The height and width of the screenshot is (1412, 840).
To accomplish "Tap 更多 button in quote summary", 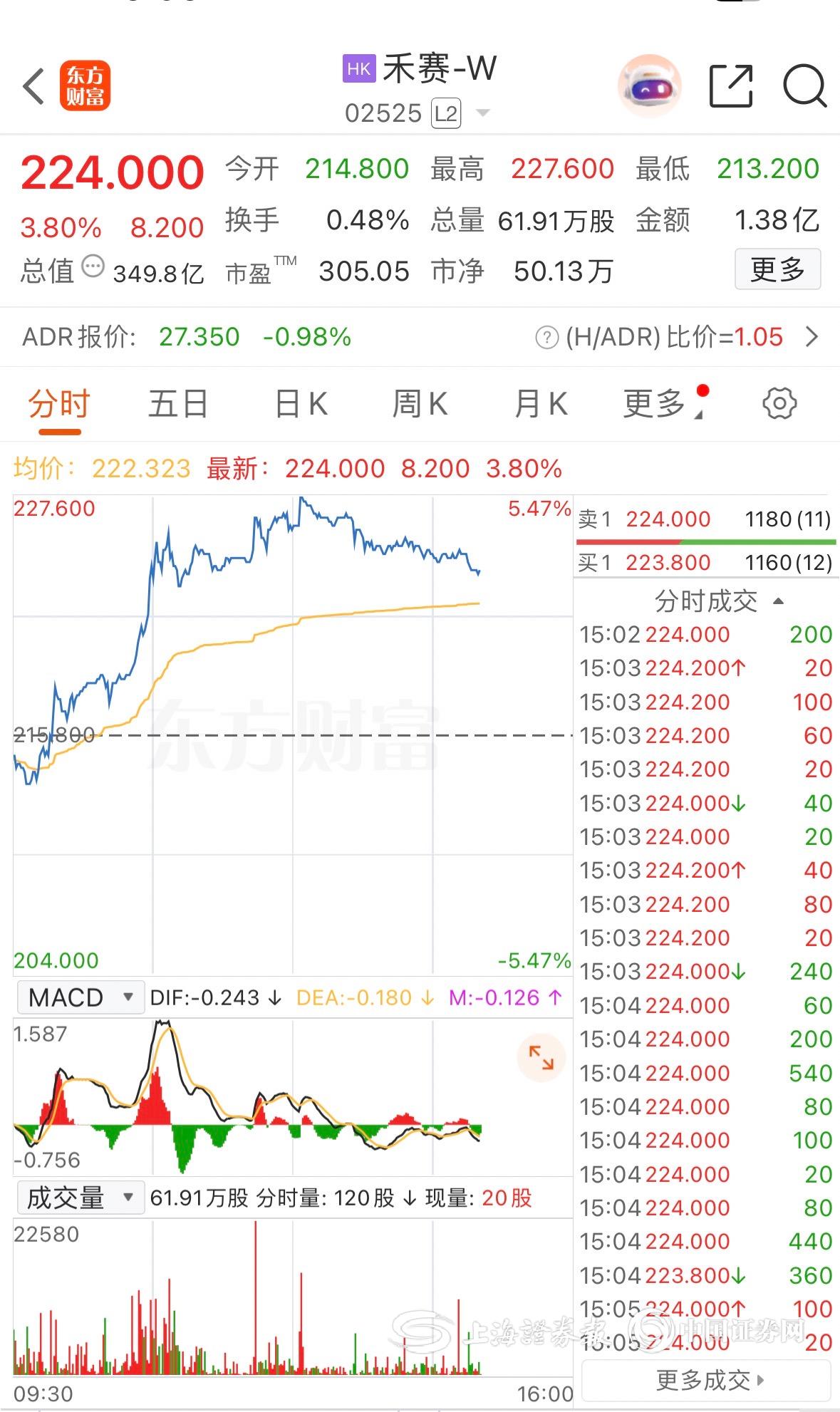I will coord(777,269).
